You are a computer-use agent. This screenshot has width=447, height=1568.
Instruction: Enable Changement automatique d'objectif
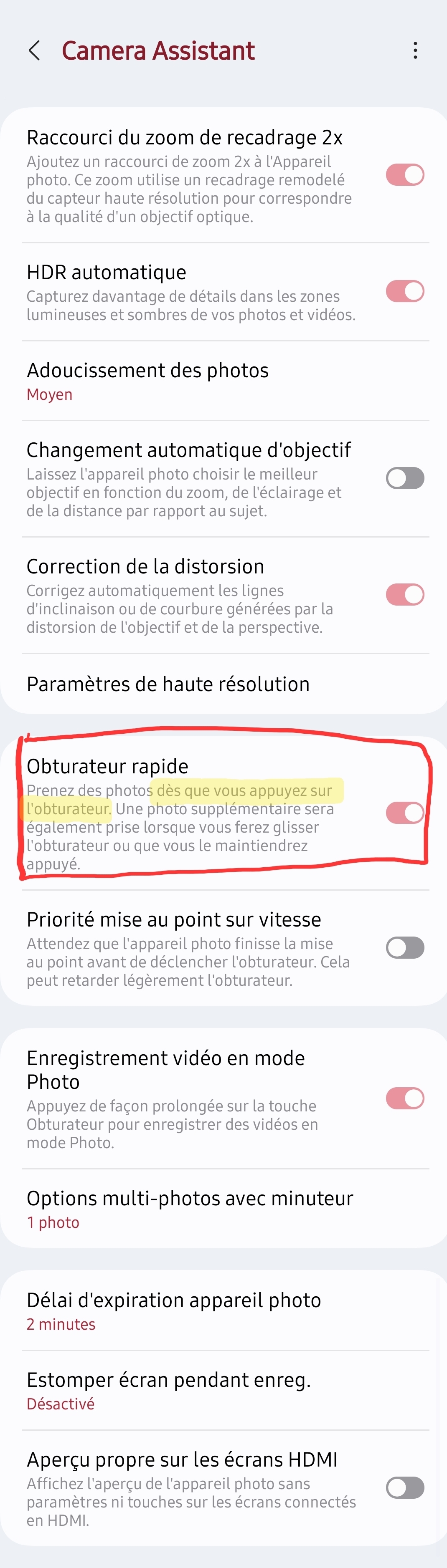pos(404,478)
